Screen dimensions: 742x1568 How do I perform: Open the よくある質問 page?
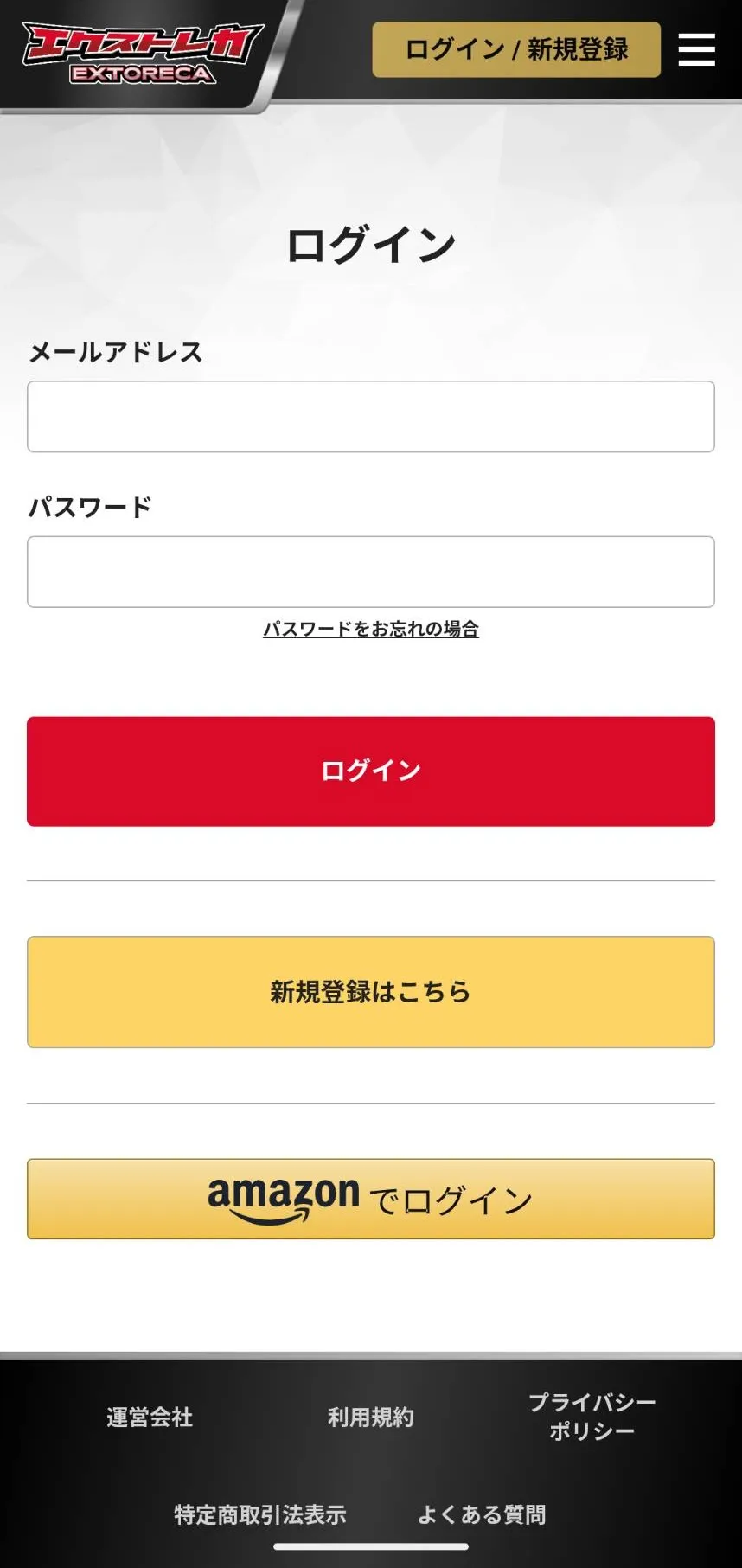[x=482, y=1514]
